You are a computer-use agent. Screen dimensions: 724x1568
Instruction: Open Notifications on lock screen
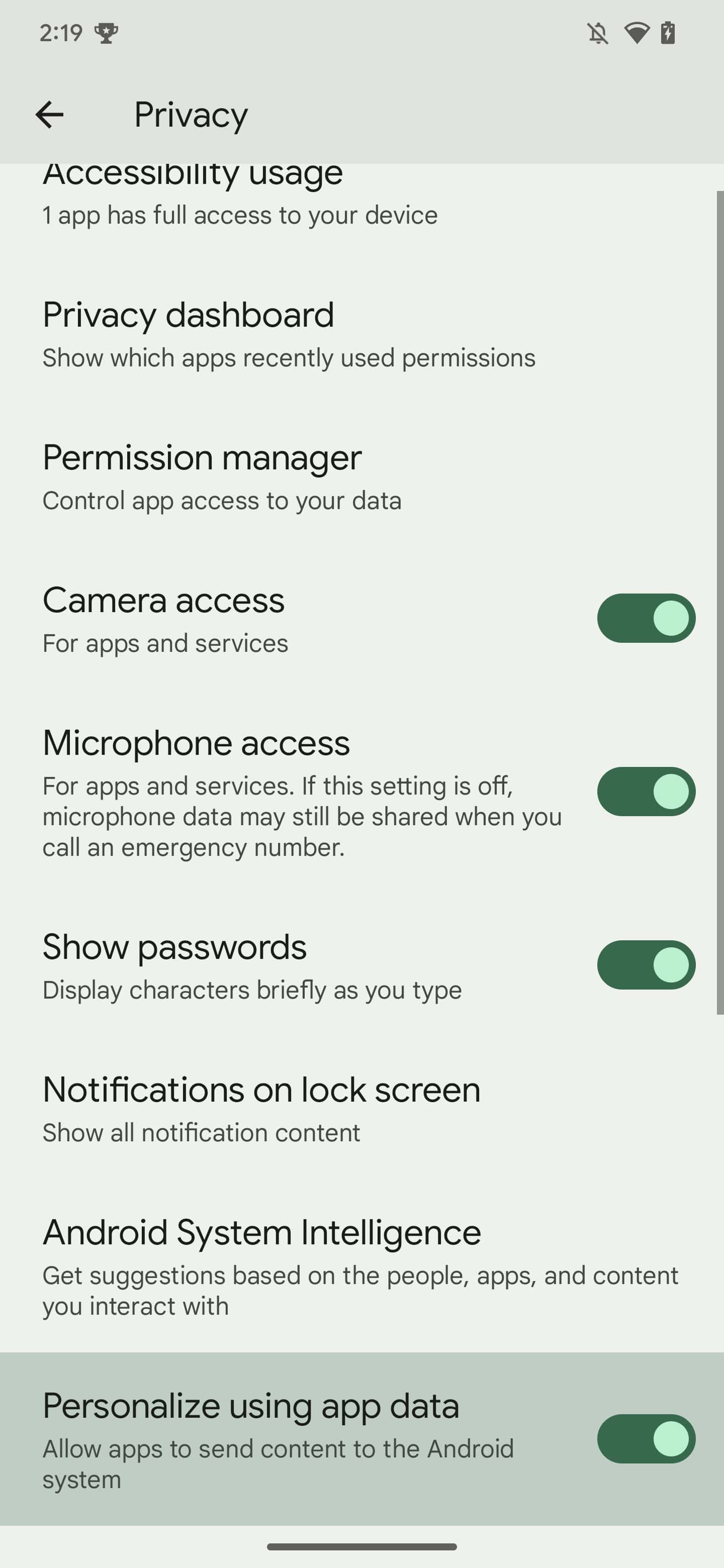(x=262, y=1109)
